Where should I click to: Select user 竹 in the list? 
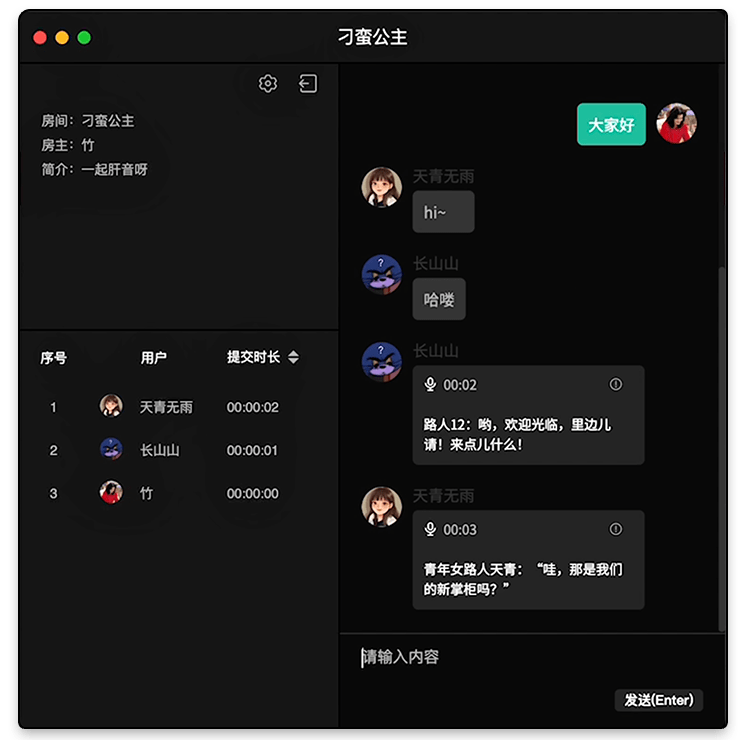tap(147, 493)
